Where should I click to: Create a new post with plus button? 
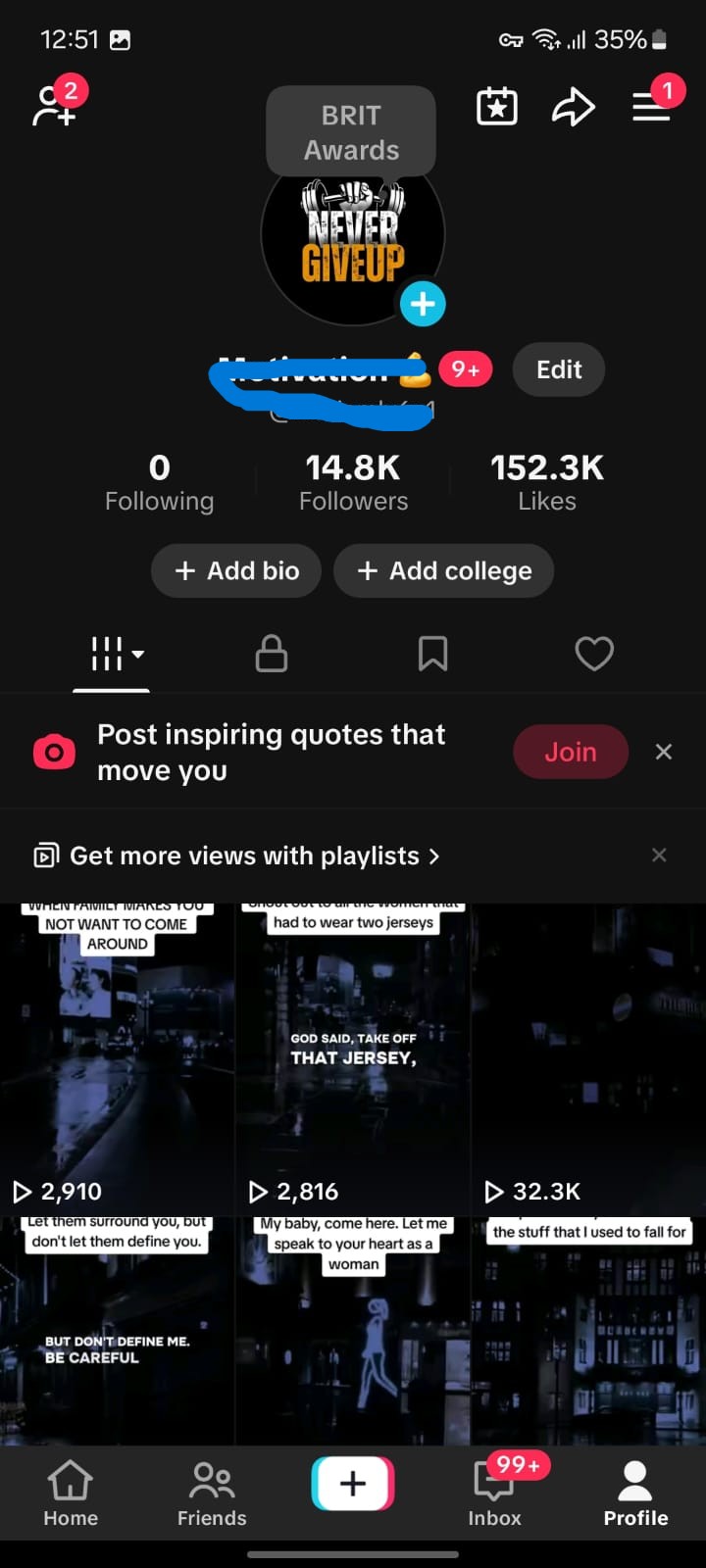(x=353, y=1484)
